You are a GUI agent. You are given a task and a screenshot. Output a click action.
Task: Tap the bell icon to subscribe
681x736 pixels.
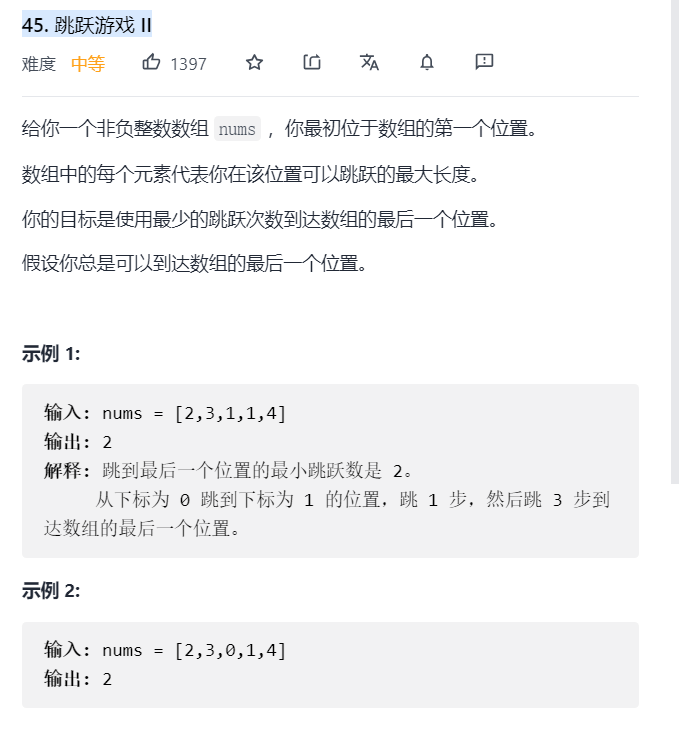(427, 63)
